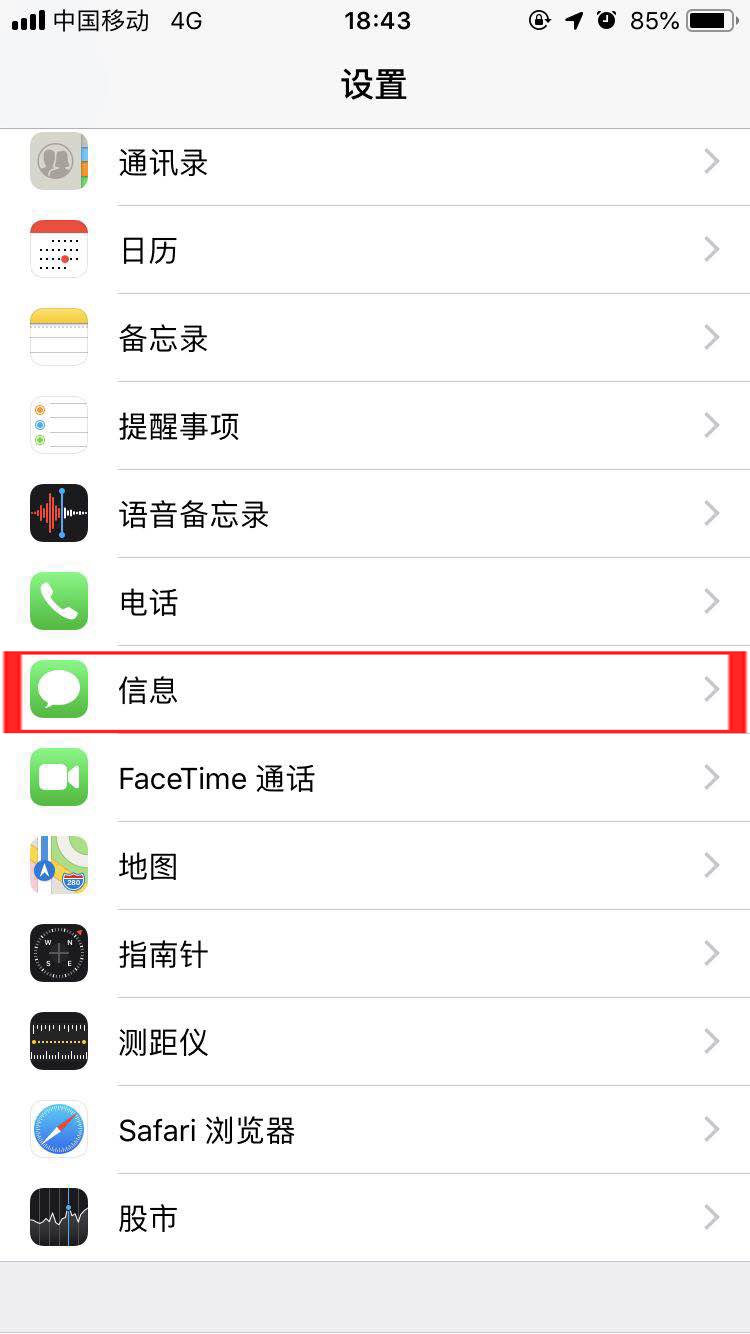Open 提醒事项 (Reminders) settings
The height and width of the screenshot is (1334, 750).
[x=375, y=426]
